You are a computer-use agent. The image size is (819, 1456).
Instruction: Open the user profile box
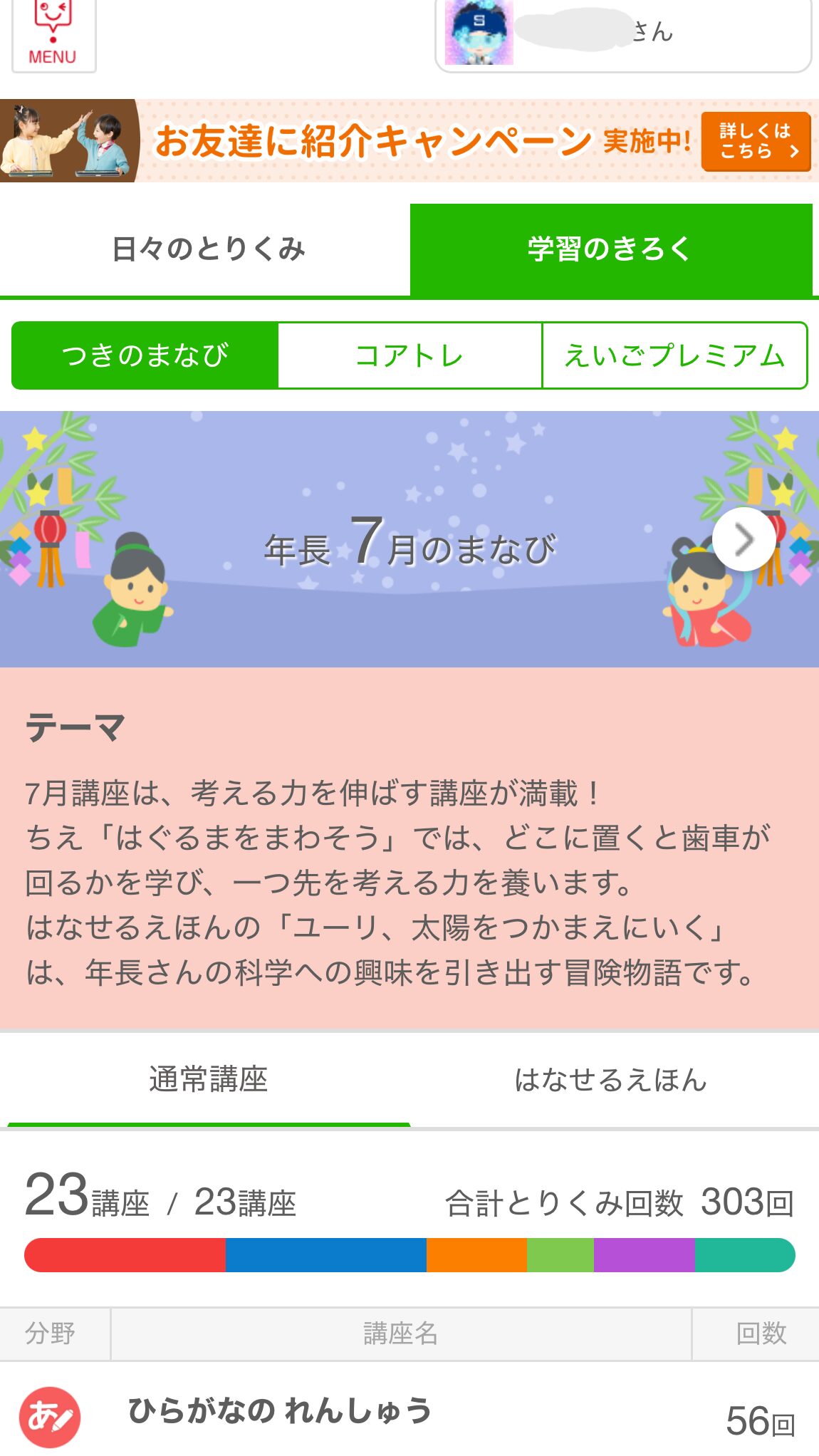point(622,34)
